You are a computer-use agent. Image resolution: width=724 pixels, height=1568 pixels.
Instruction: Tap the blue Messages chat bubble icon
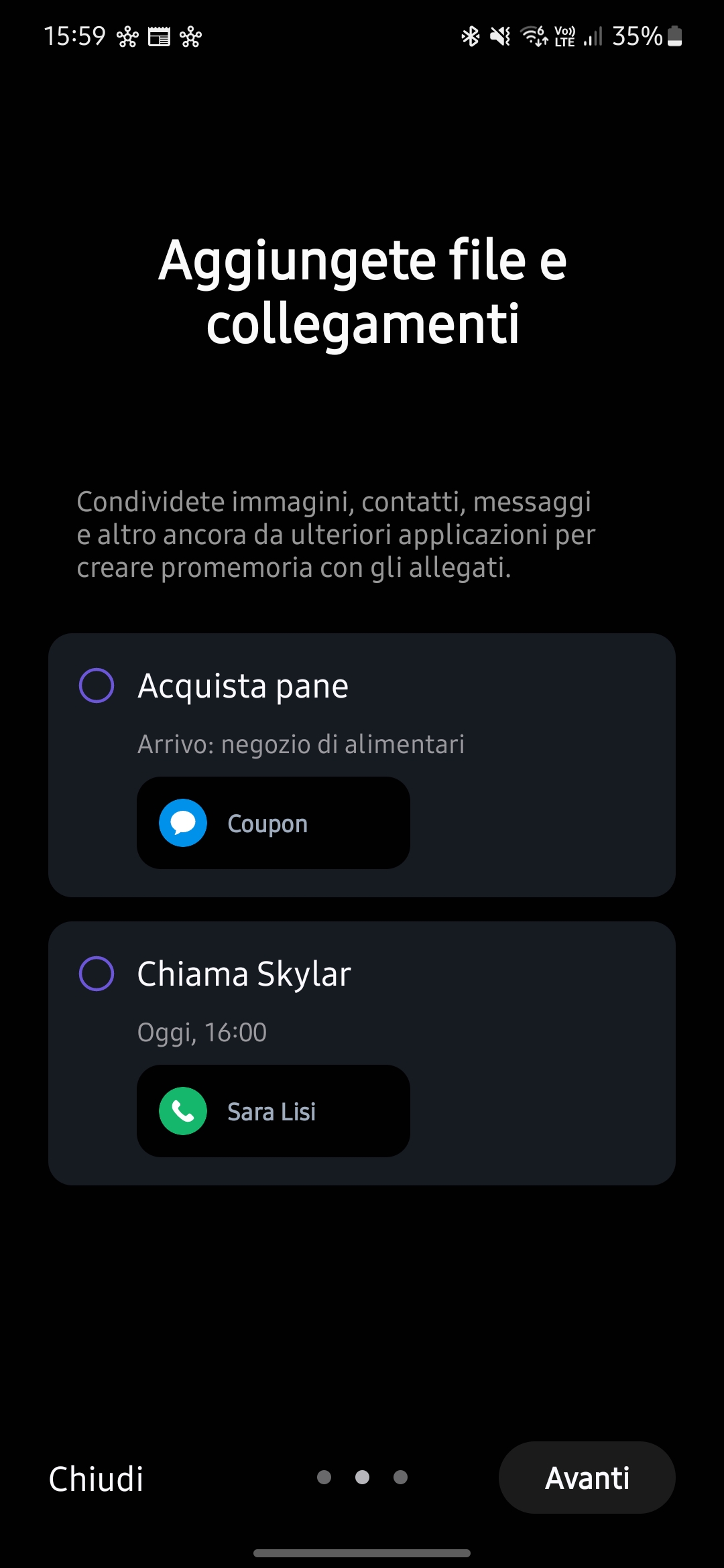[x=182, y=823]
